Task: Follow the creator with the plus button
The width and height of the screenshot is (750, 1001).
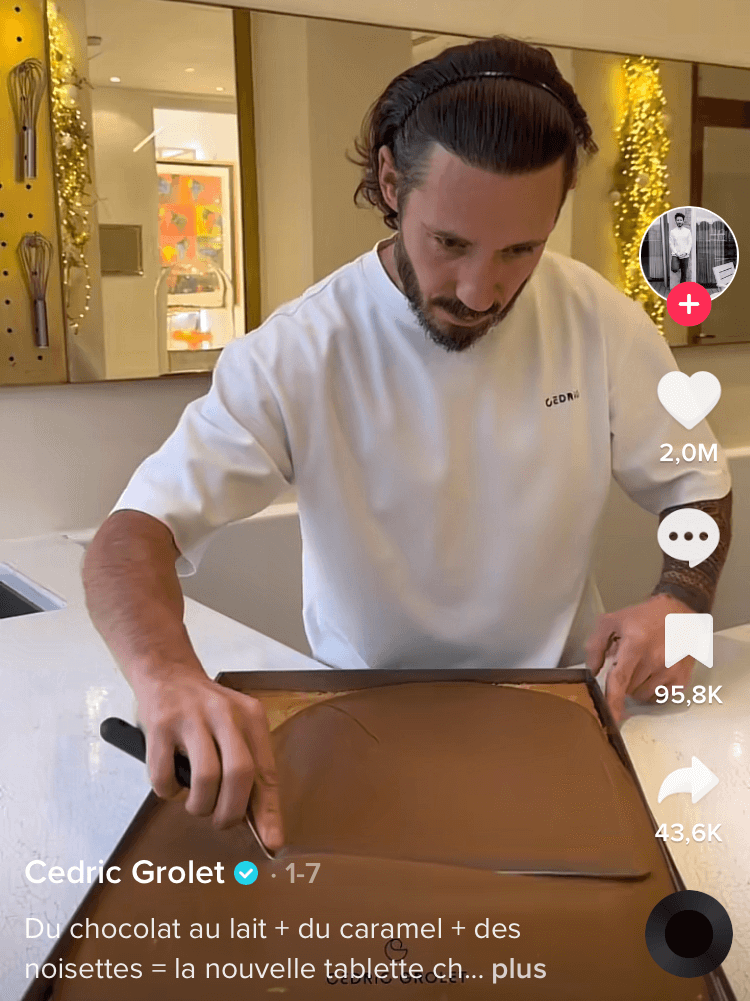Action: 689,304
